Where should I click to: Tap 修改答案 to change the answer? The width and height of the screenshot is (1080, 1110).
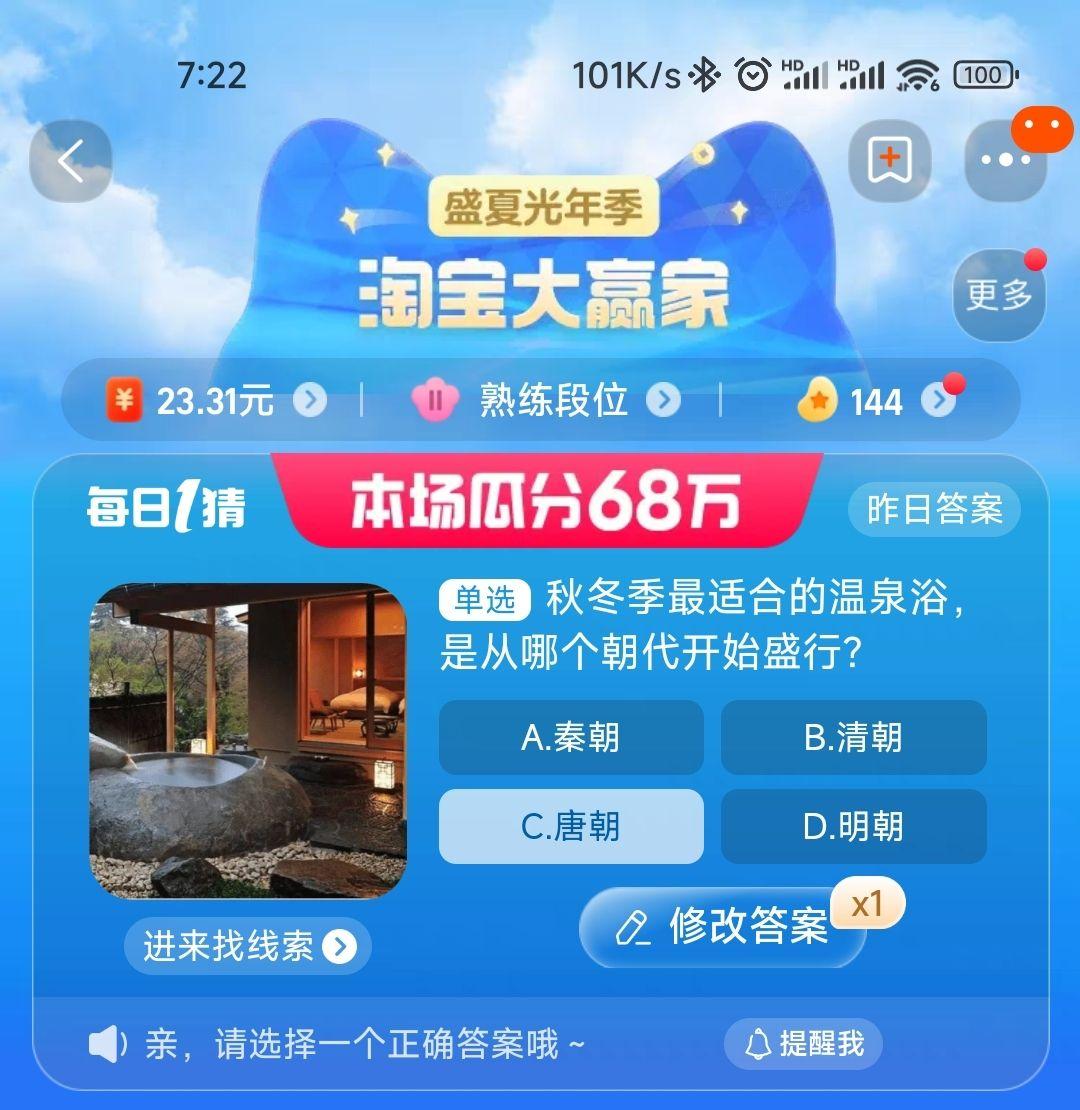coord(723,927)
